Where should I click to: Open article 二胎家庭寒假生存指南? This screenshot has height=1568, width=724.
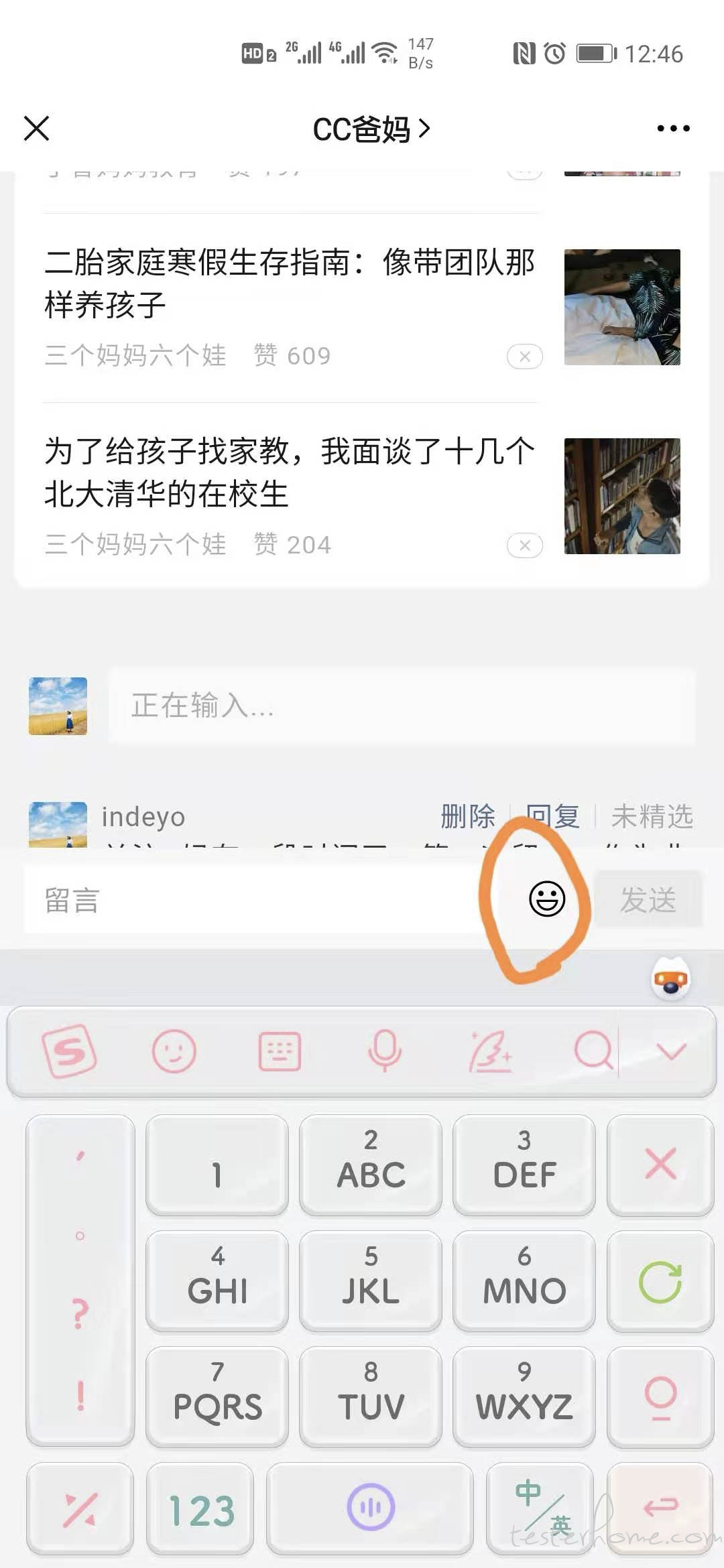290,283
